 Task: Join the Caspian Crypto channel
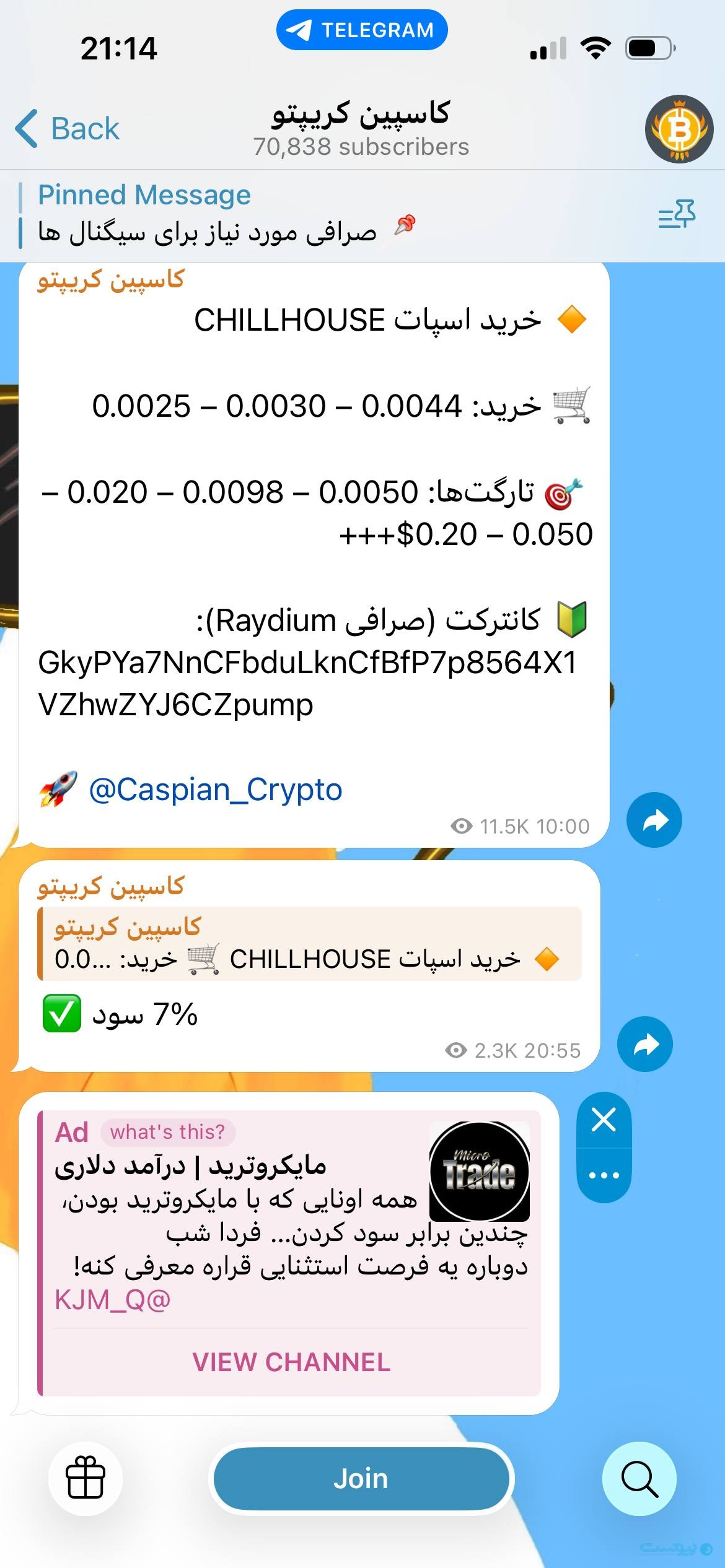[361, 1478]
